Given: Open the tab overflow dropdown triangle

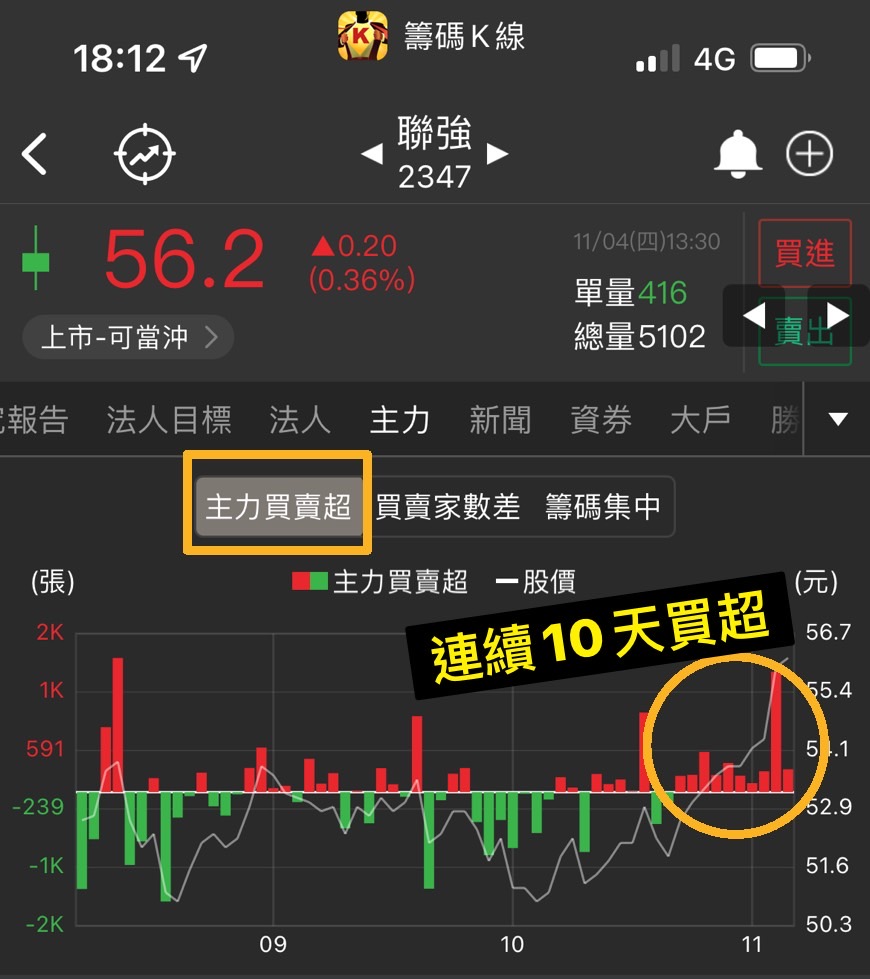Looking at the screenshot, I should click(838, 420).
